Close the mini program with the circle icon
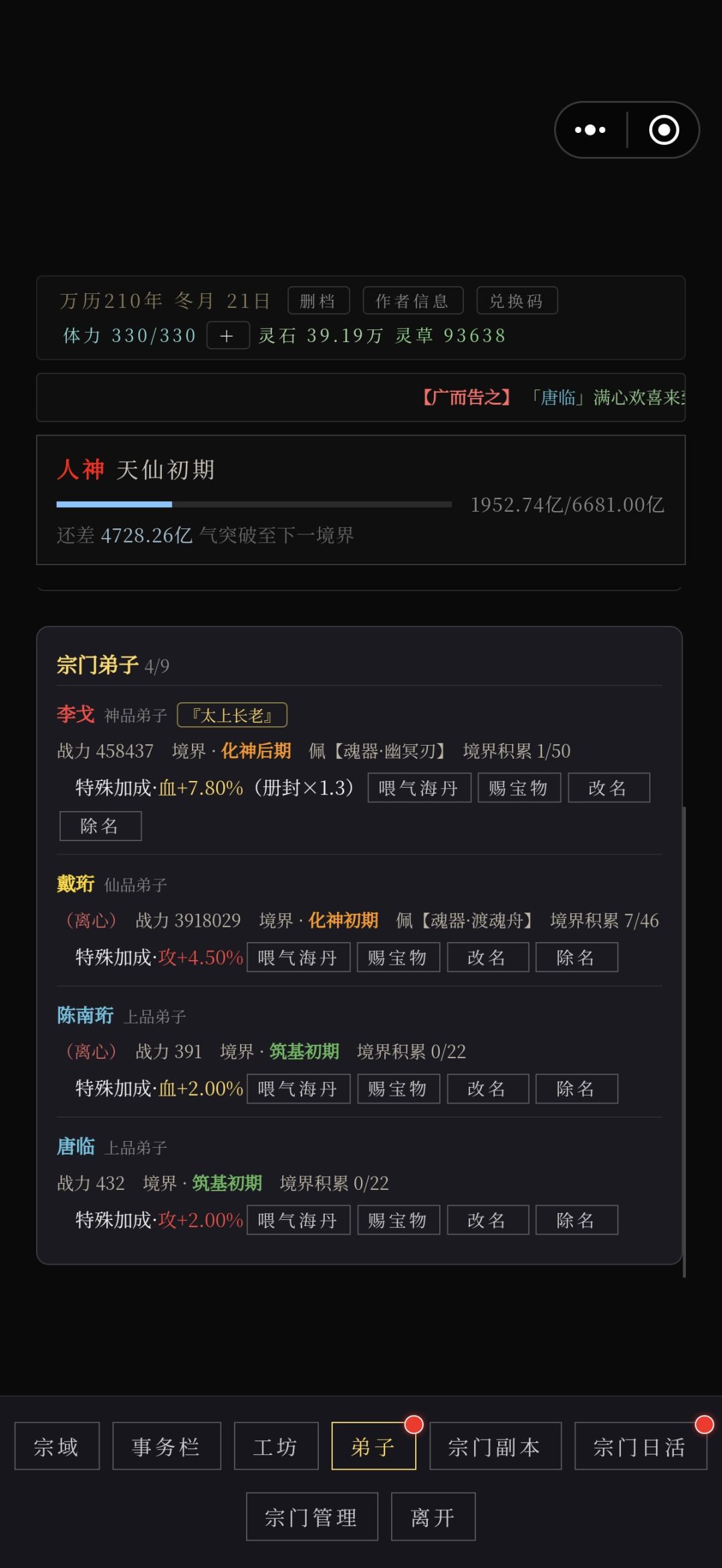Image resolution: width=722 pixels, height=1568 pixels. tap(664, 130)
